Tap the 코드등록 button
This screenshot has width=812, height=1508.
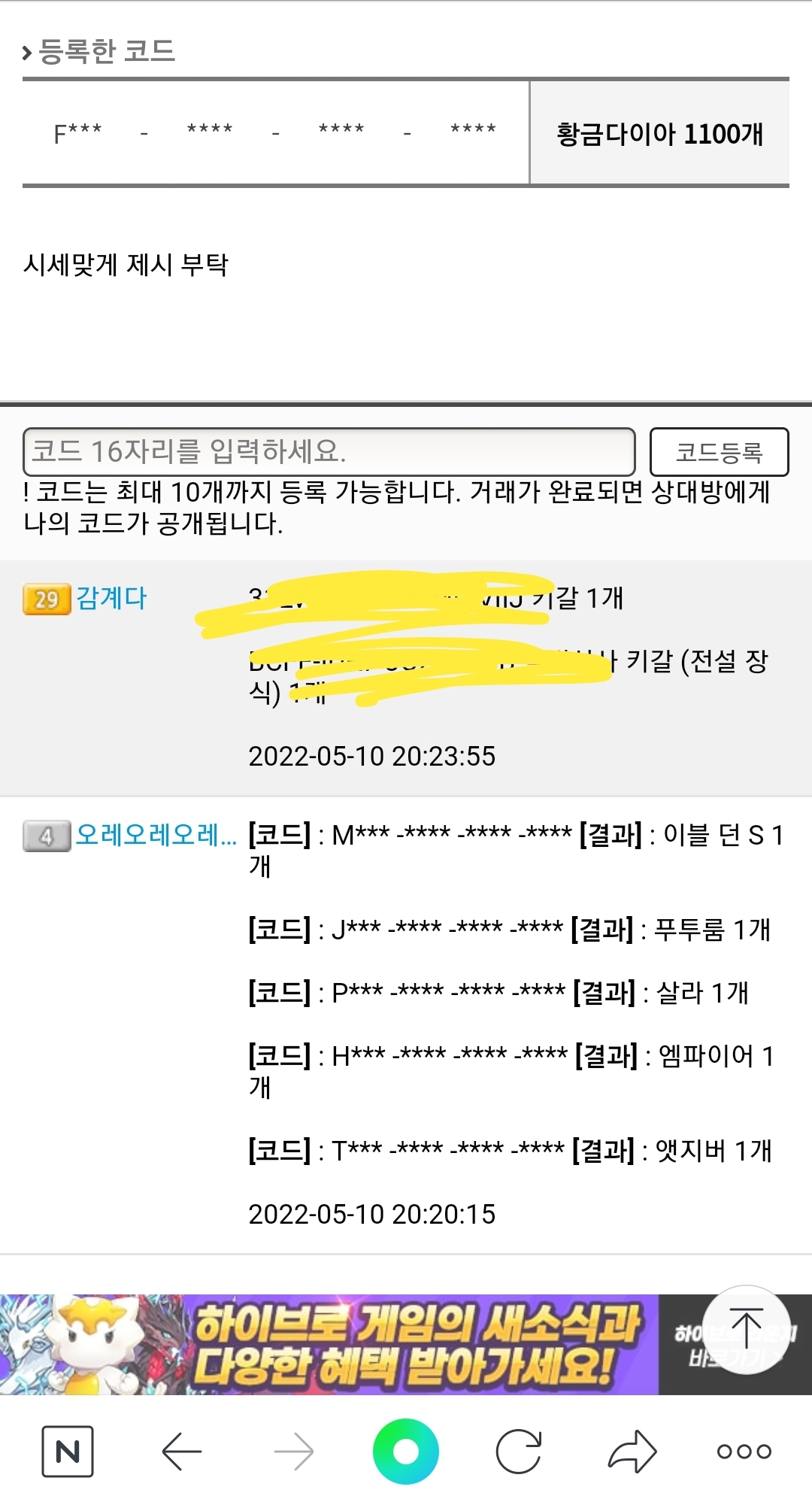pos(719,451)
